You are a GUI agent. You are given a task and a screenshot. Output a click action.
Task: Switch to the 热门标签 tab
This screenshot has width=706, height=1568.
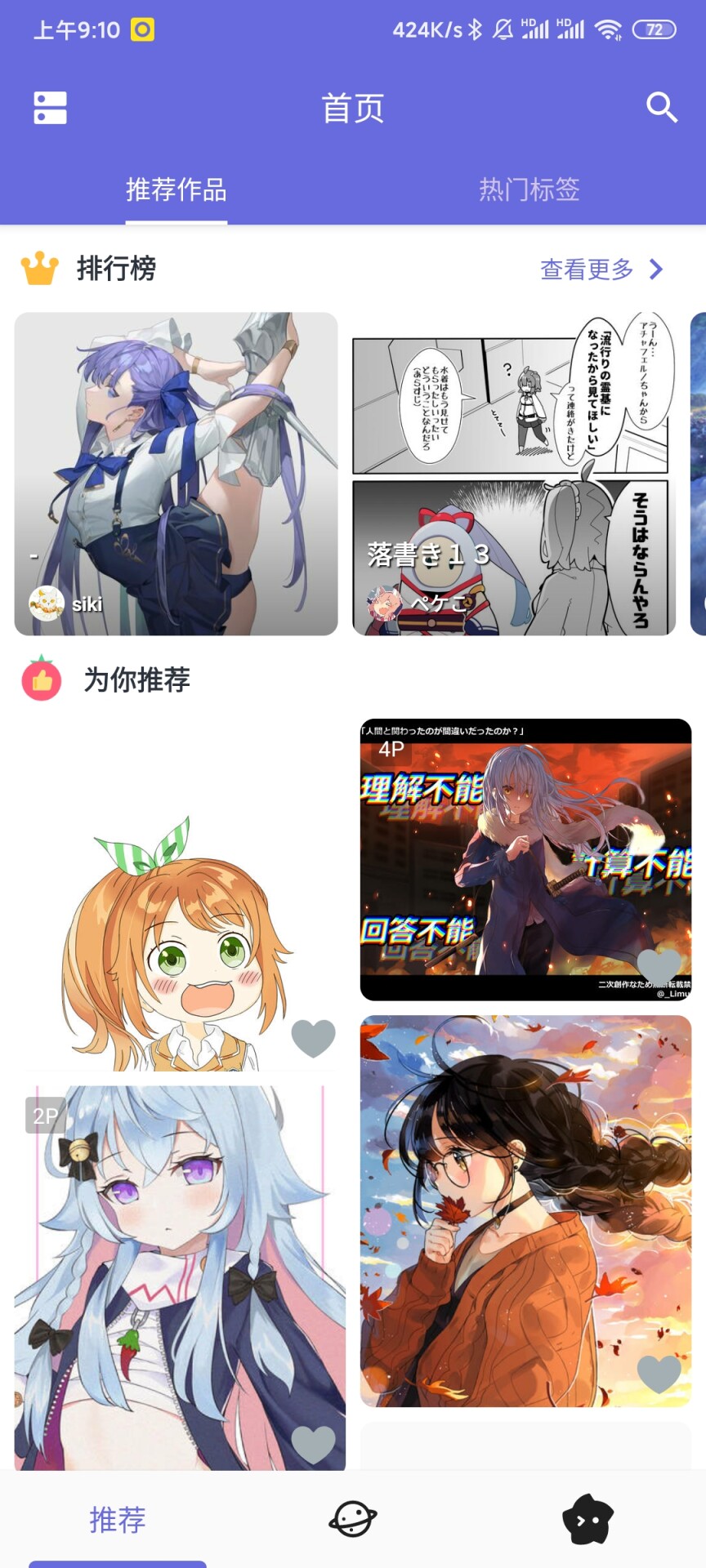pyautogui.click(x=529, y=189)
